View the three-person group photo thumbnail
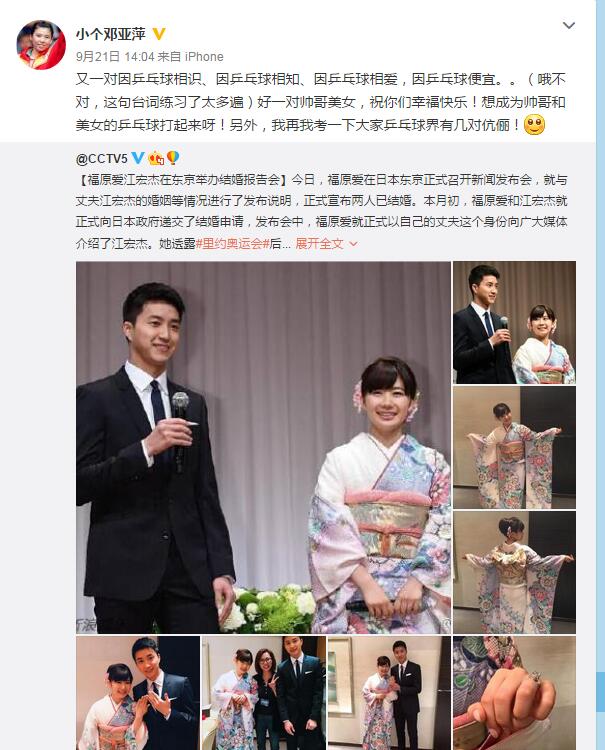This screenshot has width=605, height=750. pyautogui.click(x=263, y=692)
